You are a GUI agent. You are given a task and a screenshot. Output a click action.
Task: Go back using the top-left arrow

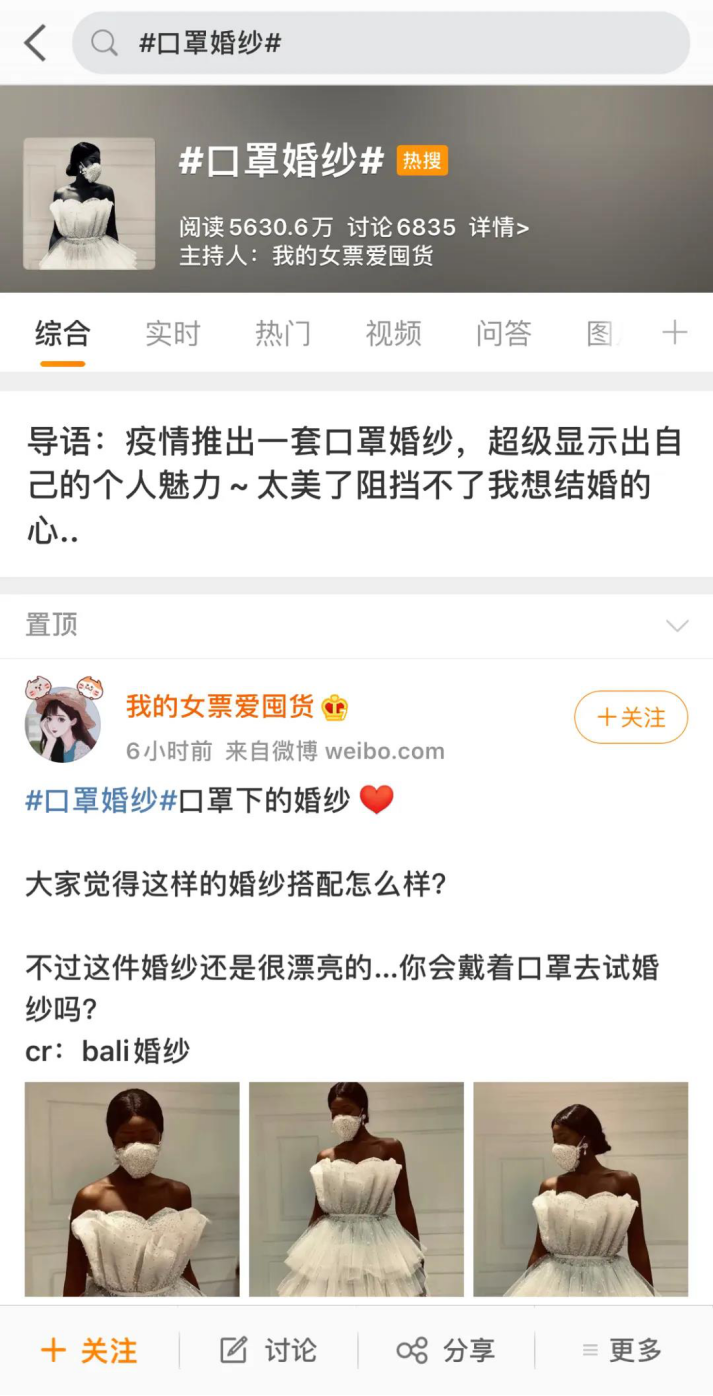point(35,43)
